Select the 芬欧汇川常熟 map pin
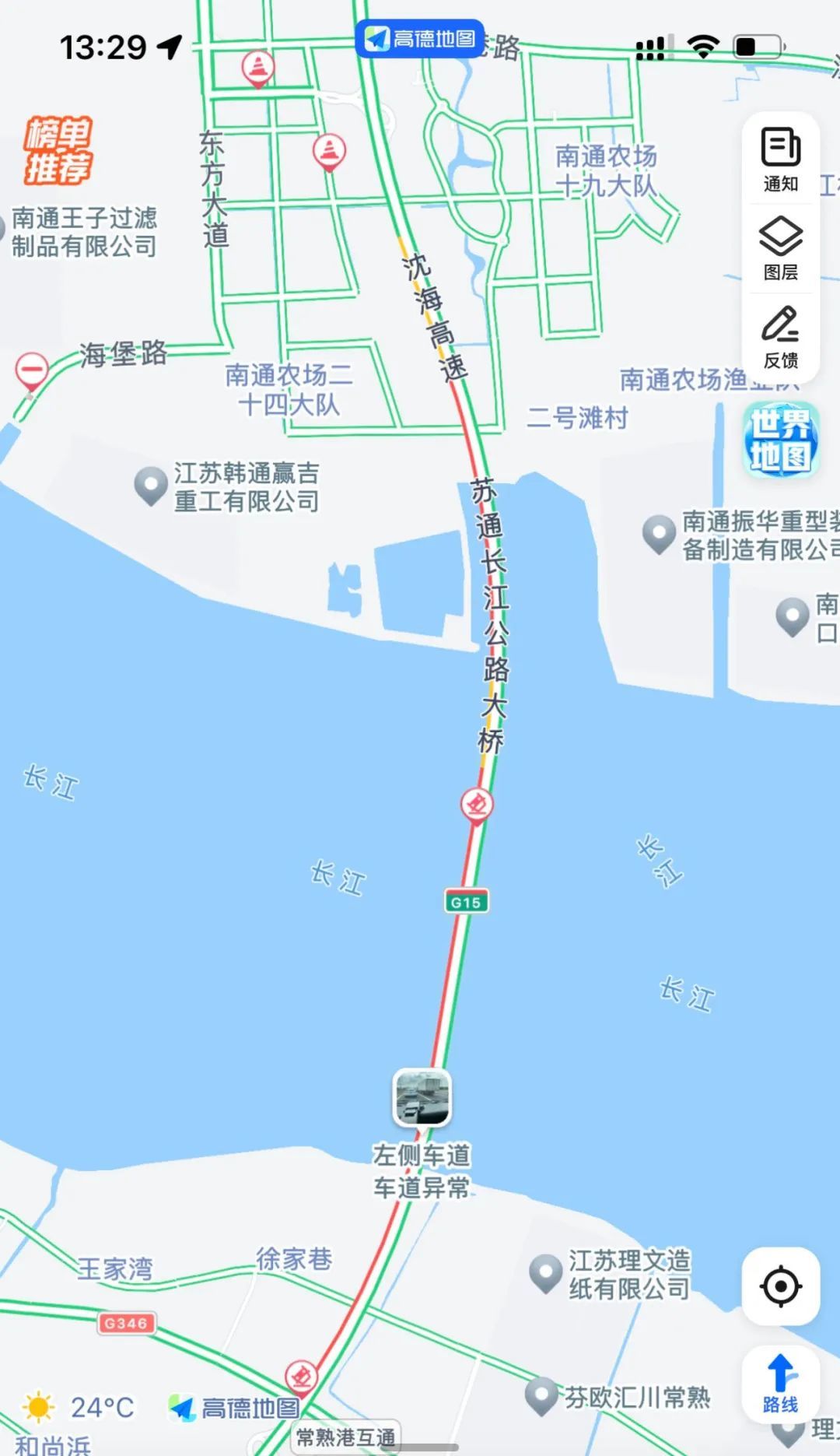Image resolution: width=840 pixels, height=1456 pixels. coord(541,1396)
